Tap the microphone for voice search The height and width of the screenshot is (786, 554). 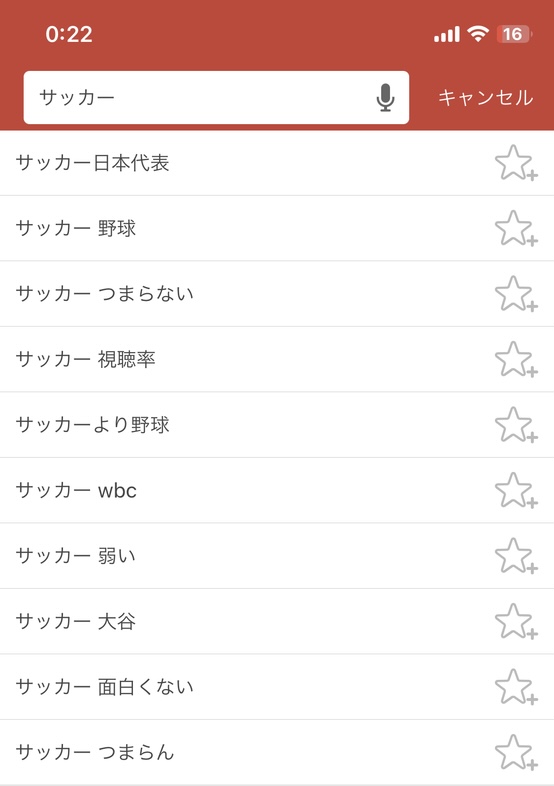click(385, 97)
